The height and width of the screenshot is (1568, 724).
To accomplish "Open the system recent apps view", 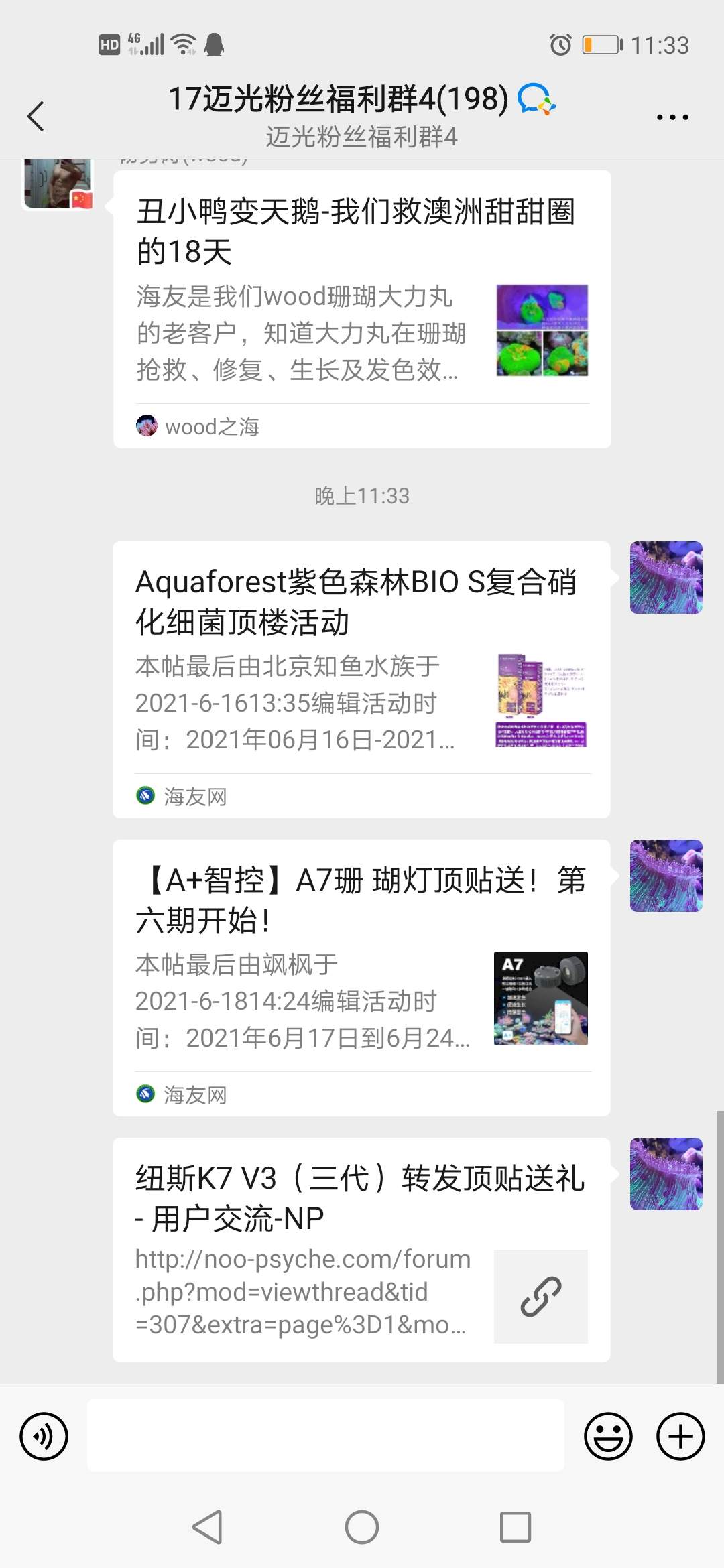I will click(x=516, y=1527).
